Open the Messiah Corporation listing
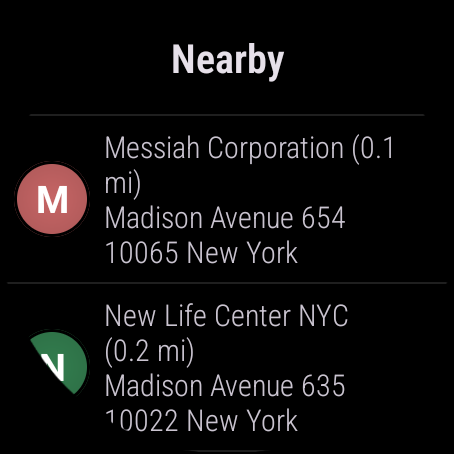Screen dimensions: 454x454 (x=227, y=199)
